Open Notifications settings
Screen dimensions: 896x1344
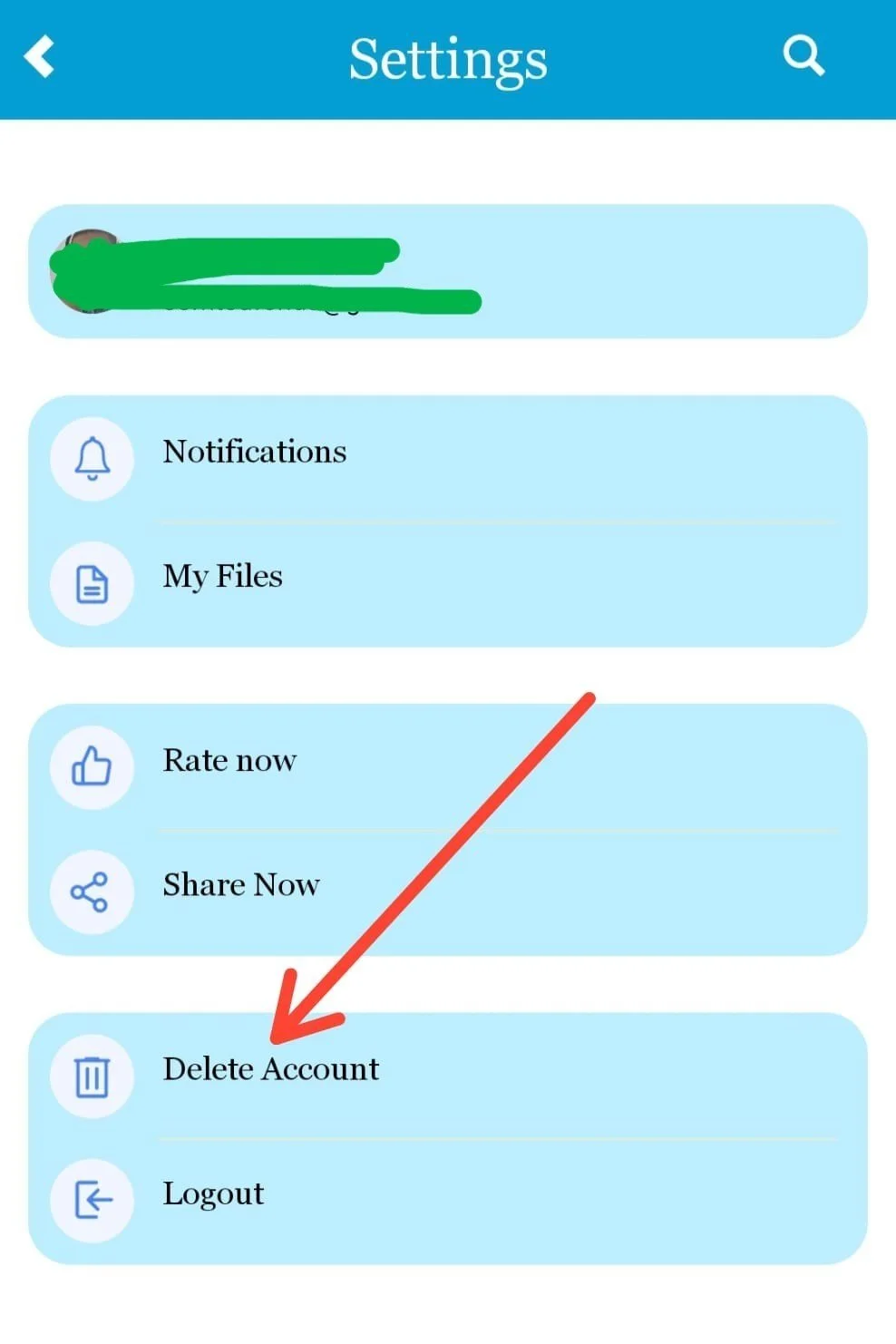(x=448, y=458)
